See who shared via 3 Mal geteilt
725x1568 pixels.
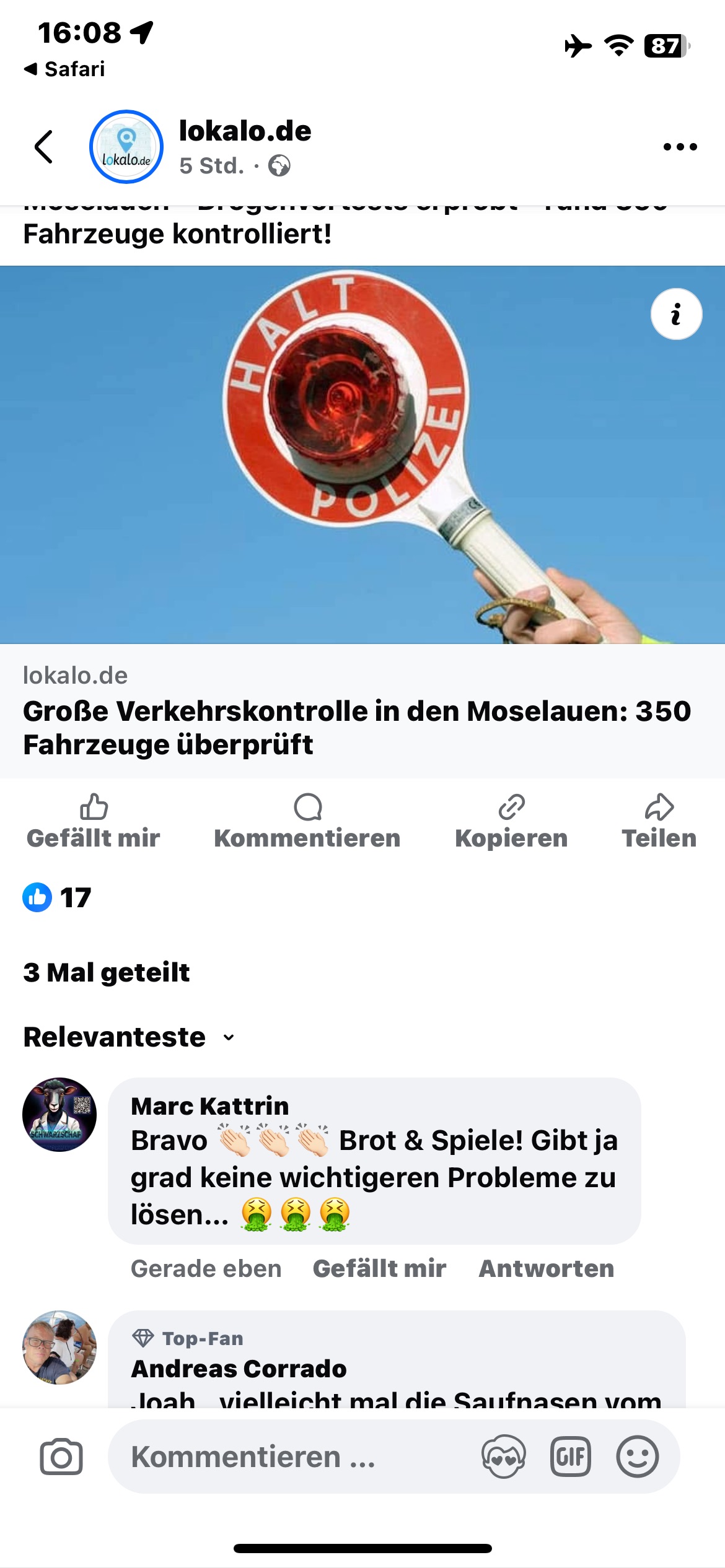tap(107, 972)
